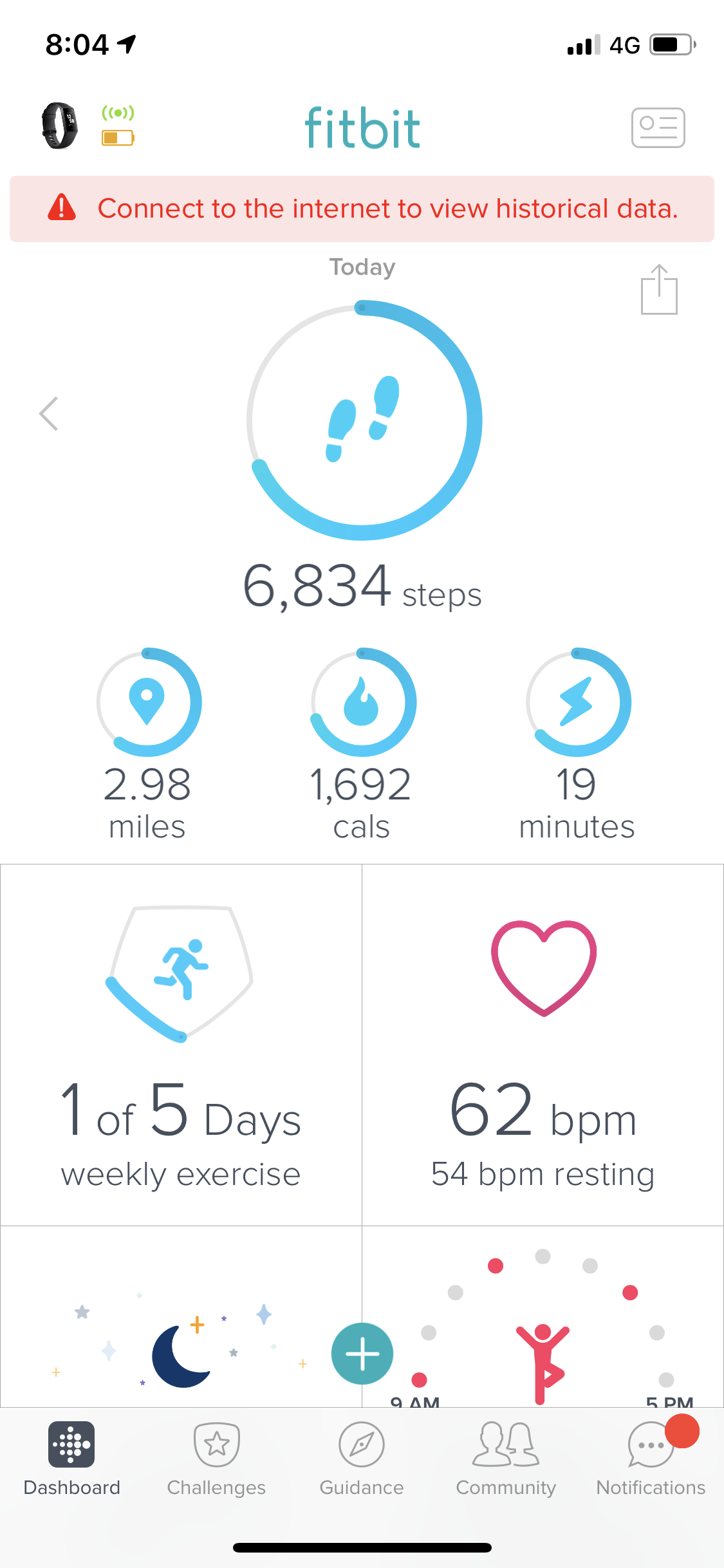Screen dimensions: 724x1568
Task: Open the Fitbit tracker device icon
Action: (x=60, y=126)
